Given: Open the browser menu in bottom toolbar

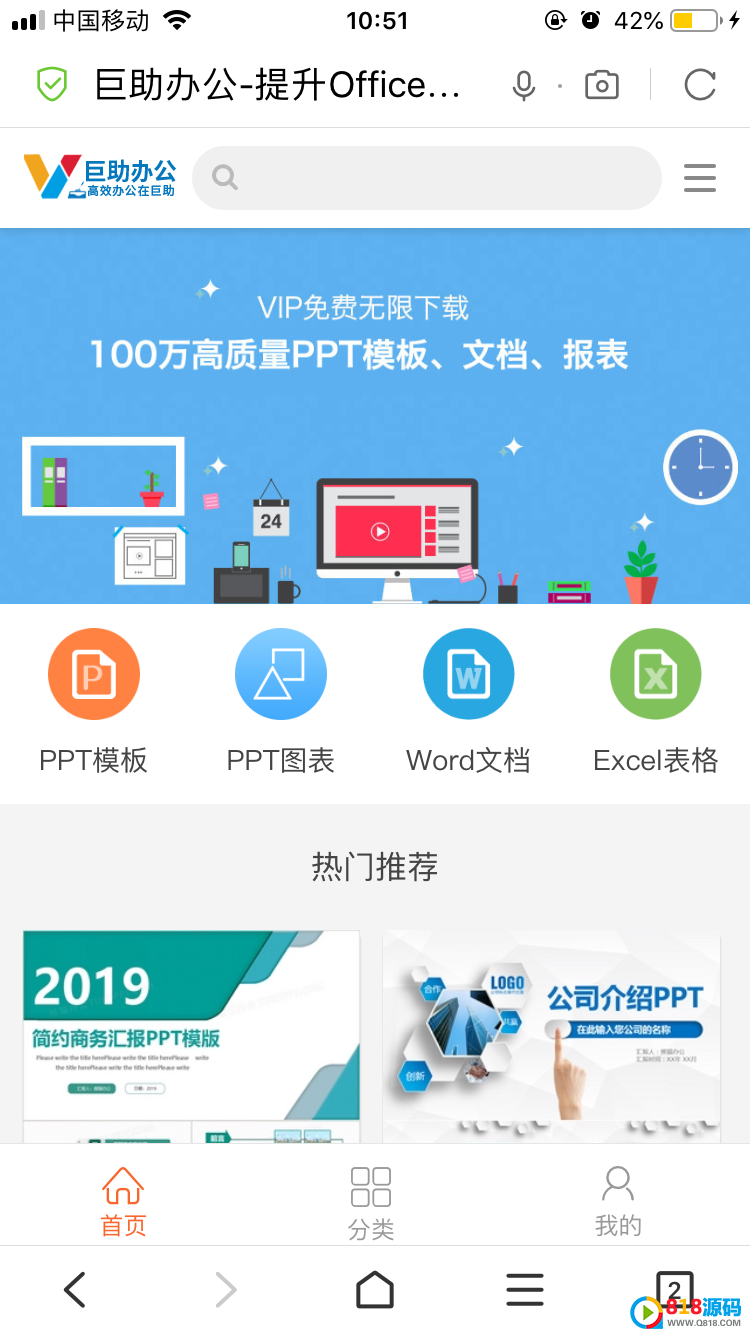Looking at the screenshot, I should 525,1290.
